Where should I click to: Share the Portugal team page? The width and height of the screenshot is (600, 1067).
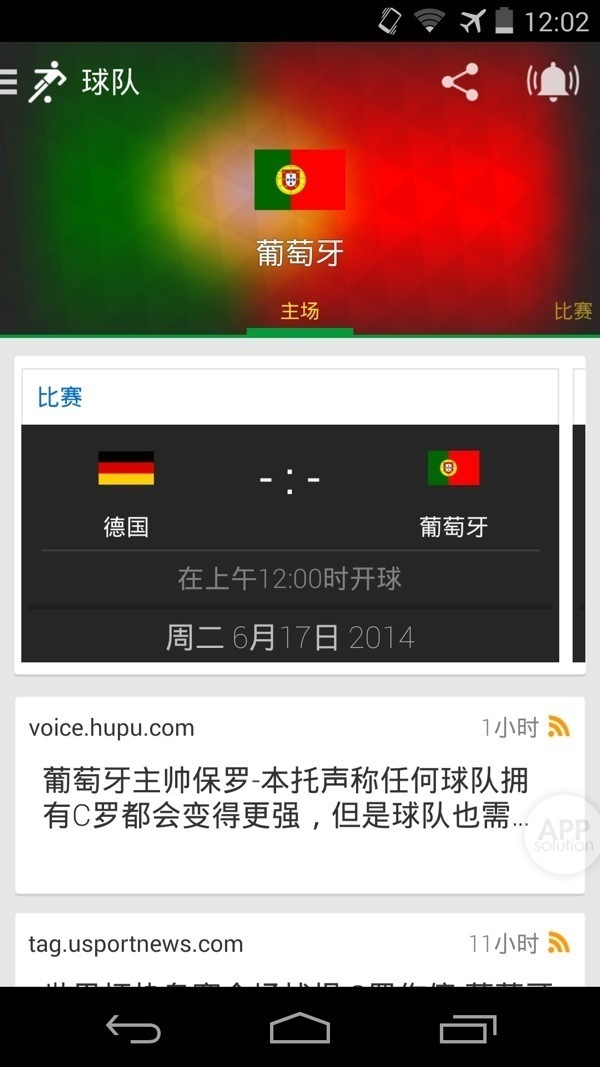pos(460,82)
